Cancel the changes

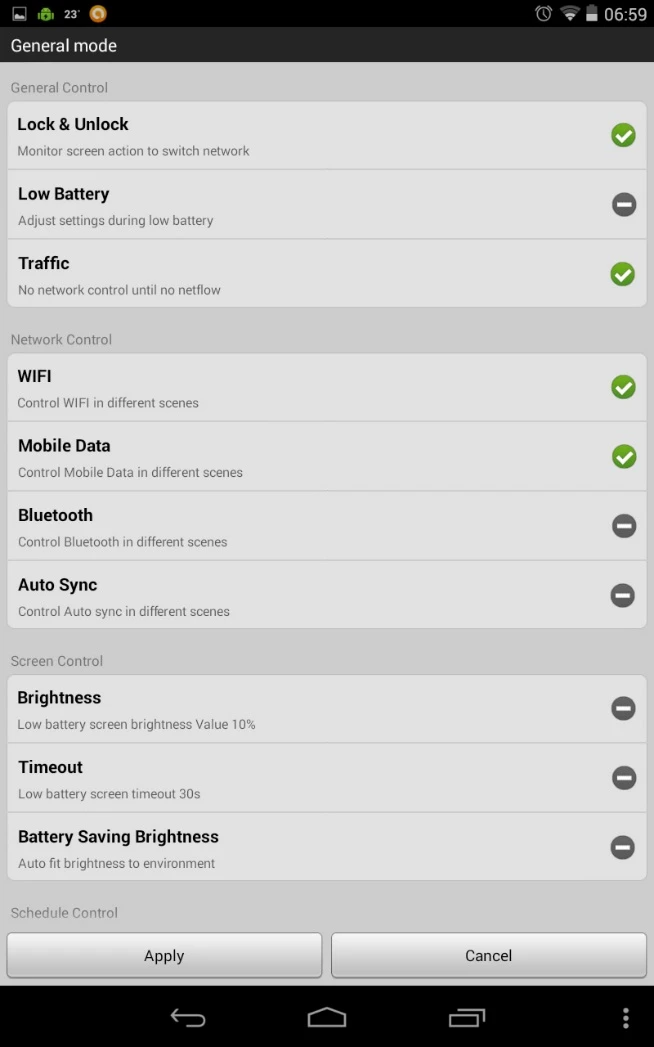[x=488, y=956]
